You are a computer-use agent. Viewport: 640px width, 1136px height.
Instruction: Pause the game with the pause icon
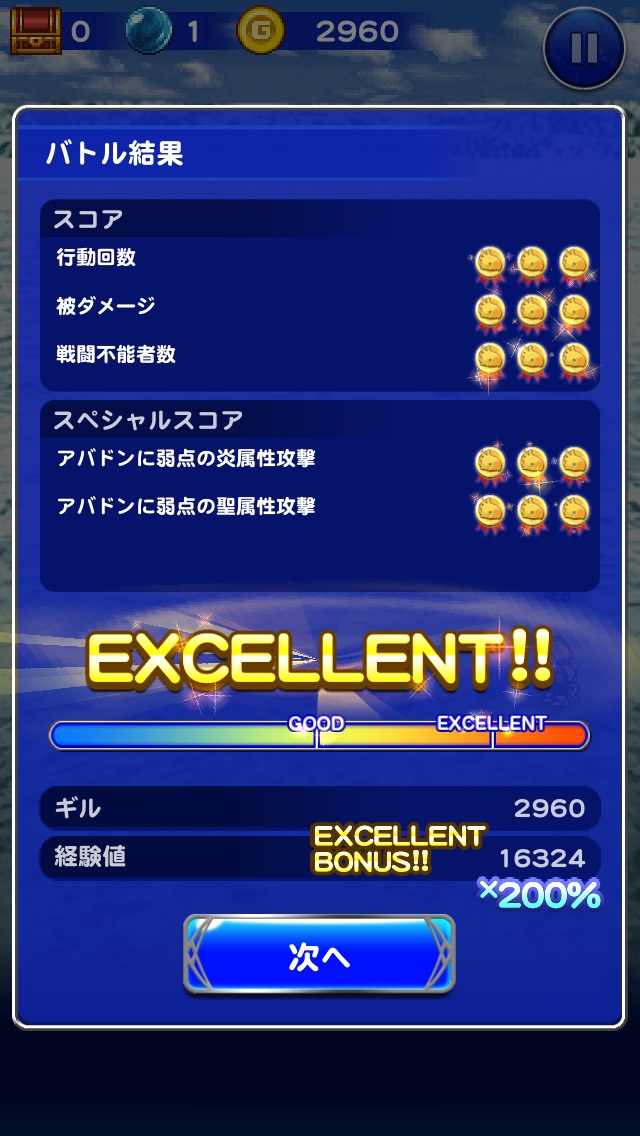[x=584, y=47]
